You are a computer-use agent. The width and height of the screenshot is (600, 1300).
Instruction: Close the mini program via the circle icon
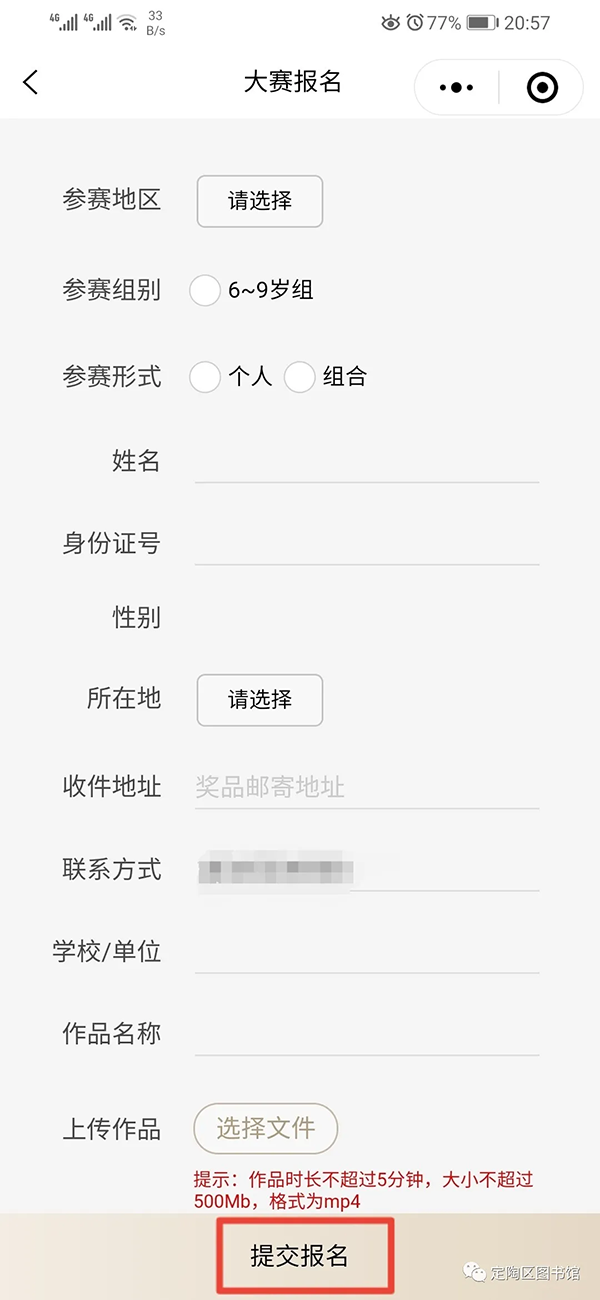(x=542, y=88)
